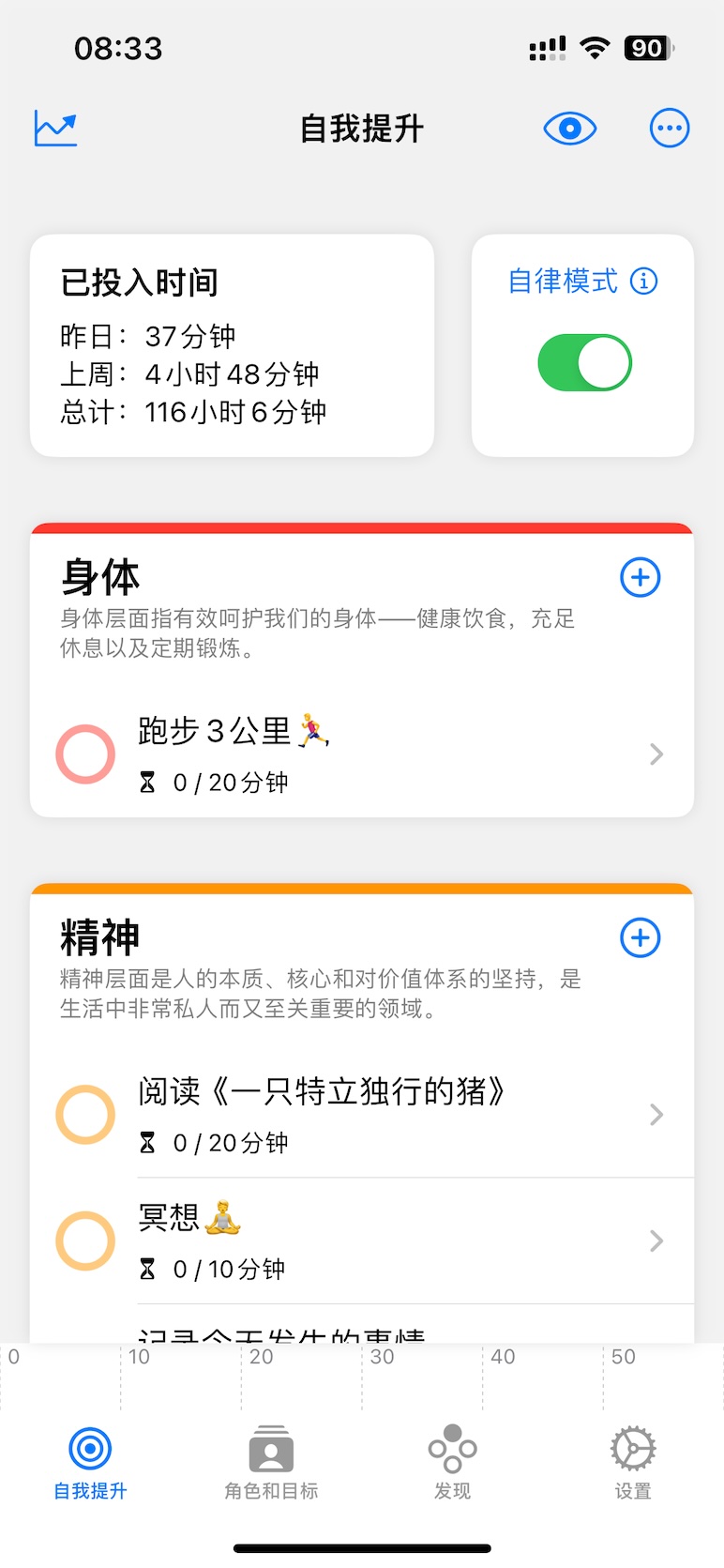Select the 已投入时间 summary card
This screenshot has height=1568, width=724.
point(231,345)
